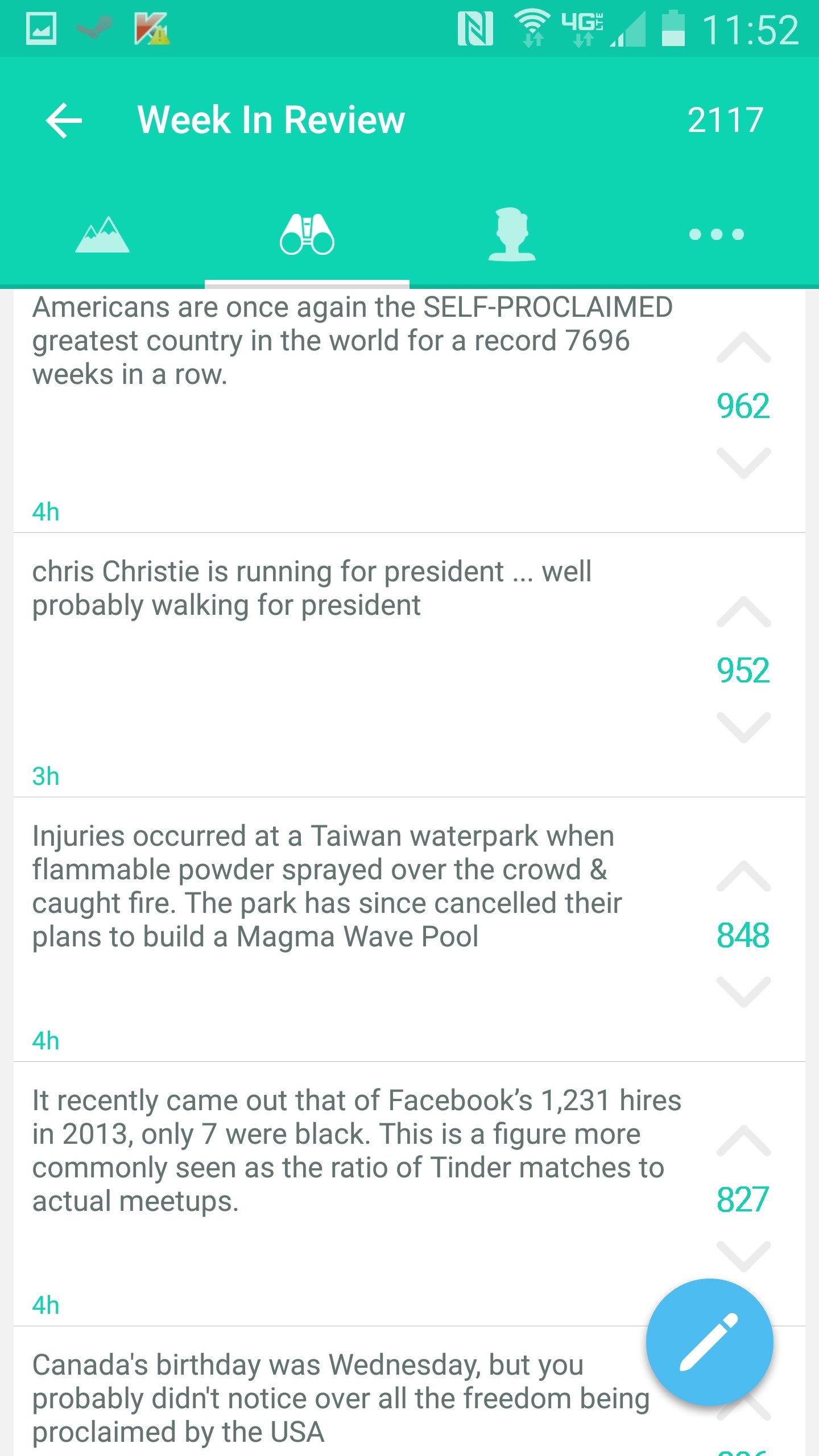
Task: Open the profile person tab
Action: coord(512,234)
